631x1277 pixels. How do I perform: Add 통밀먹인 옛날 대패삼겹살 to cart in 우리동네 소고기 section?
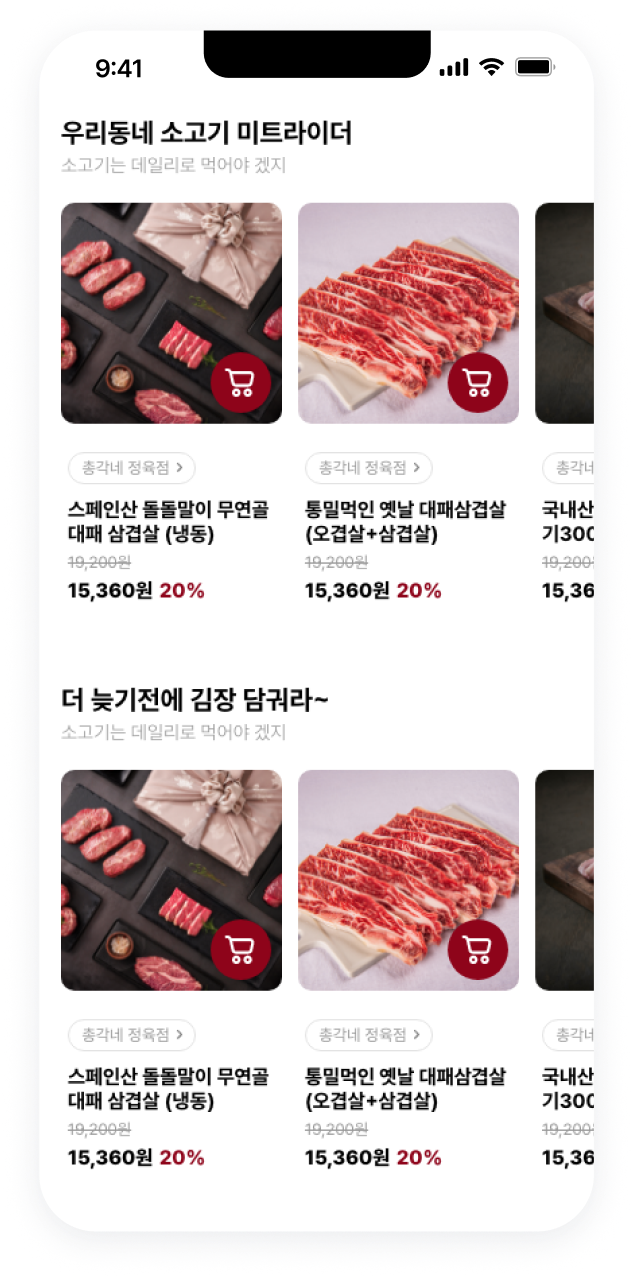click(478, 382)
